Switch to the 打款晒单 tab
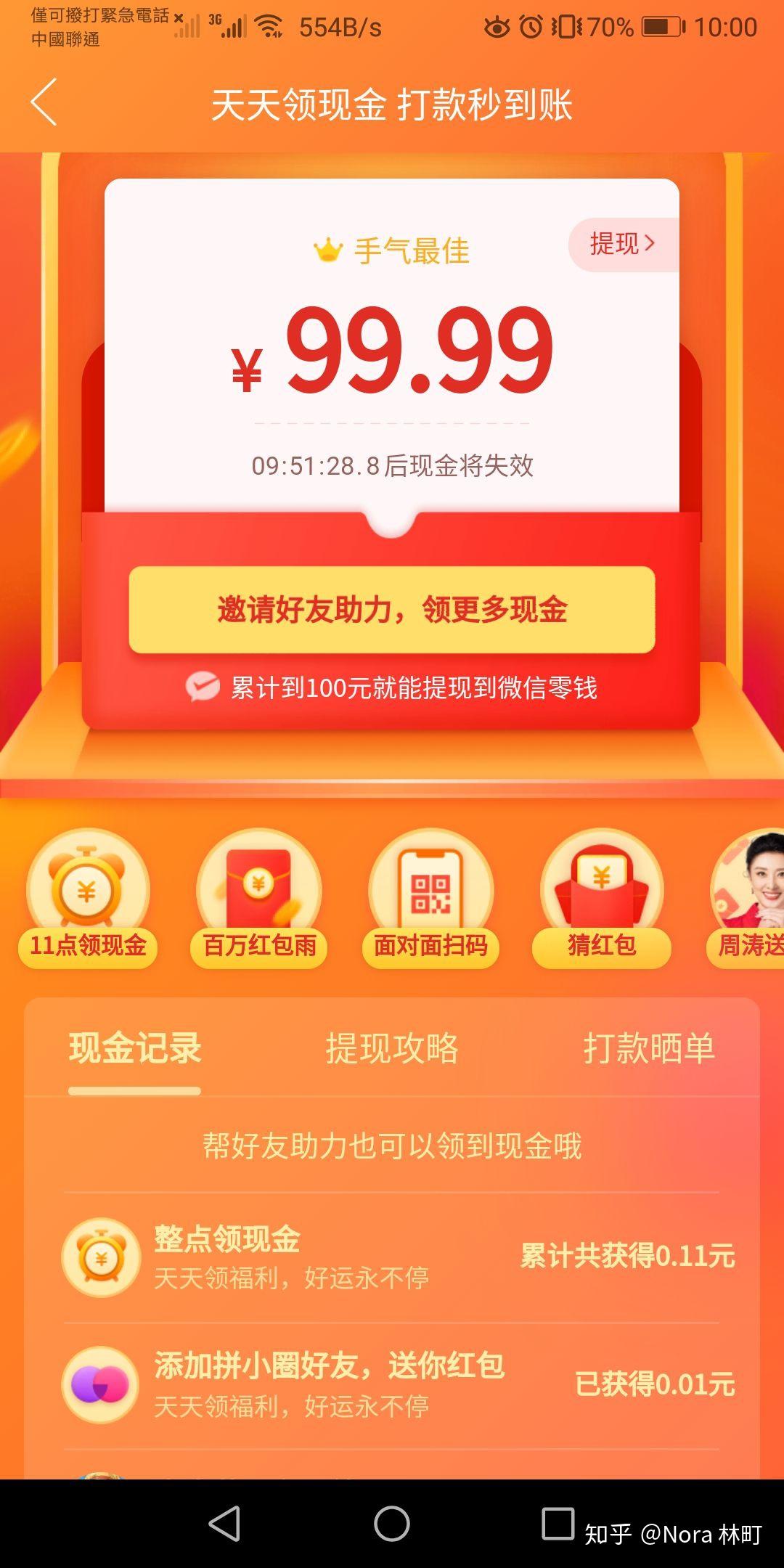 pyautogui.click(x=649, y=1049)
